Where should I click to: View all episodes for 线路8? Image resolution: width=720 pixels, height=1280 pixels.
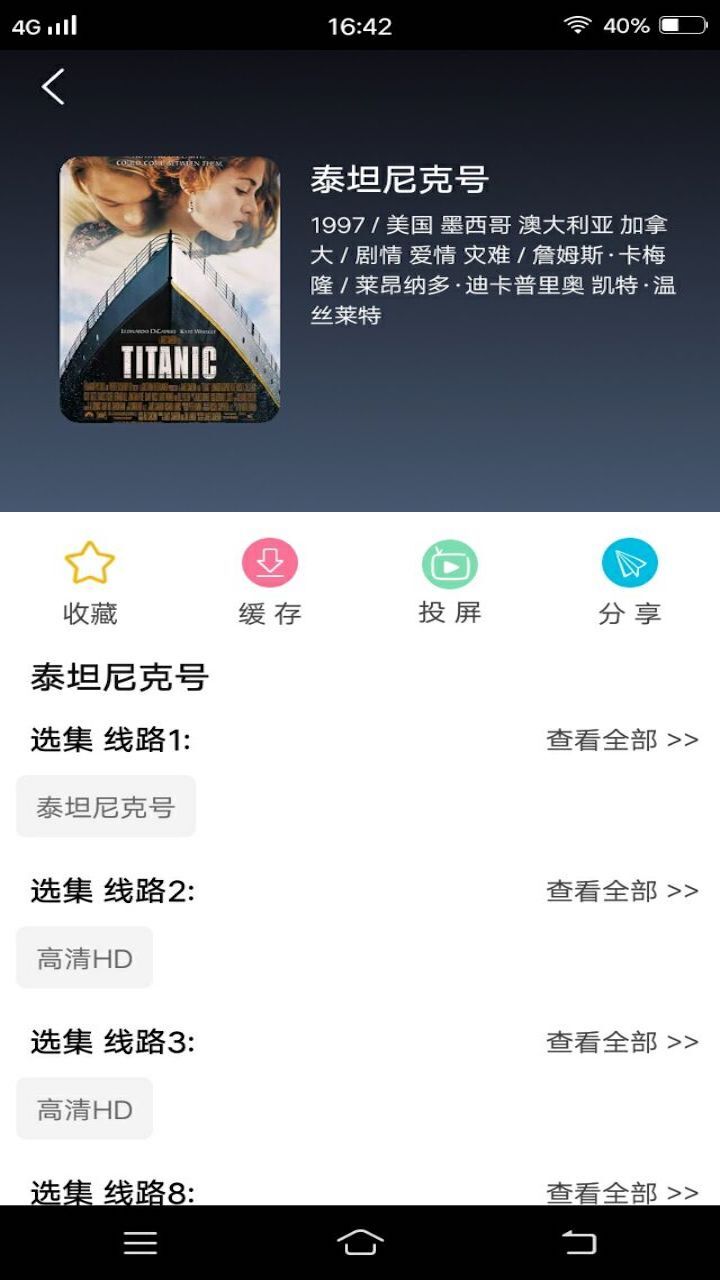[x=622, y=1192]
